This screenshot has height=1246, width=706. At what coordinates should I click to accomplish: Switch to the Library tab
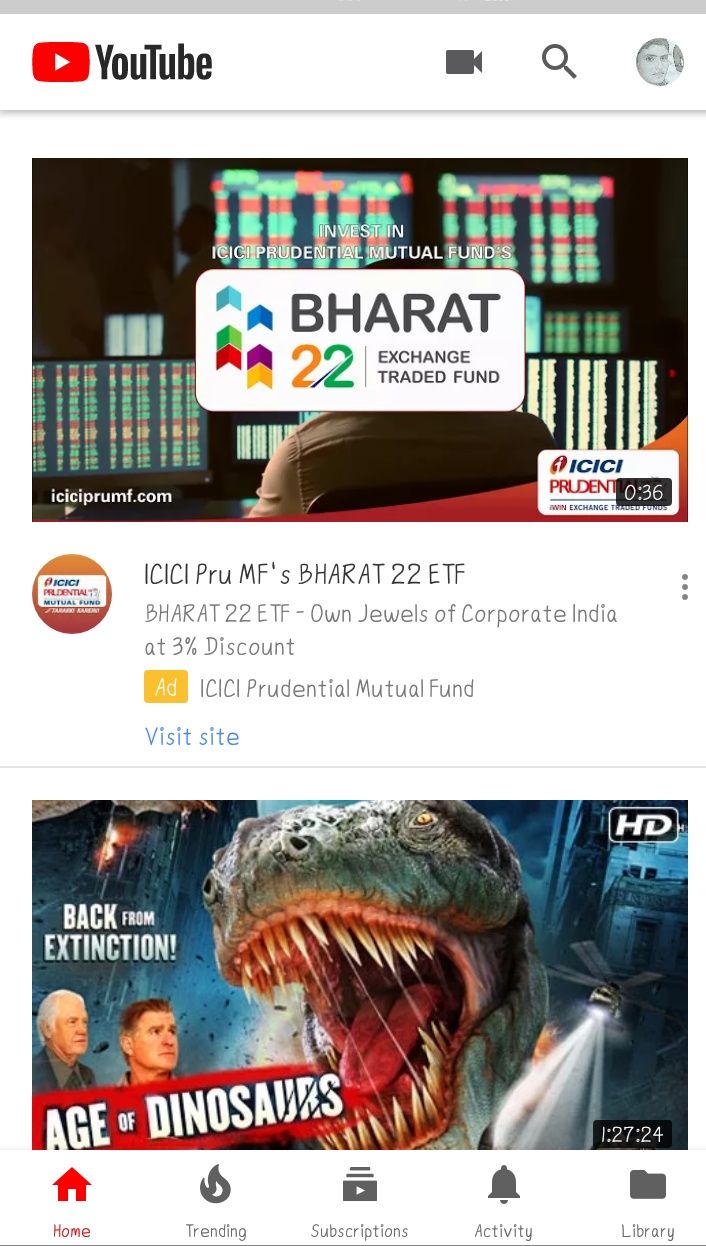pyautogui.click(x=647, y=1200)
